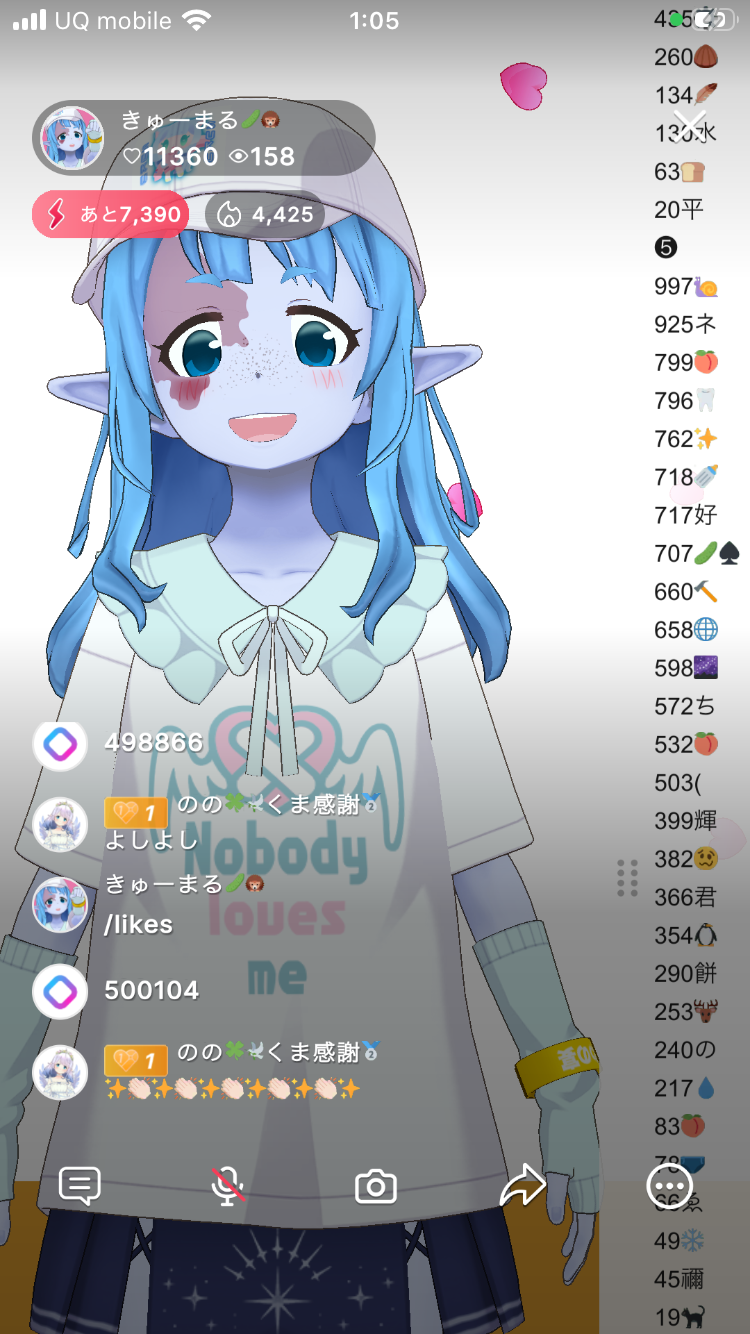Open the avatar of commenter who wrote よしよし
750x1334 pixels.
coord(60,824)
